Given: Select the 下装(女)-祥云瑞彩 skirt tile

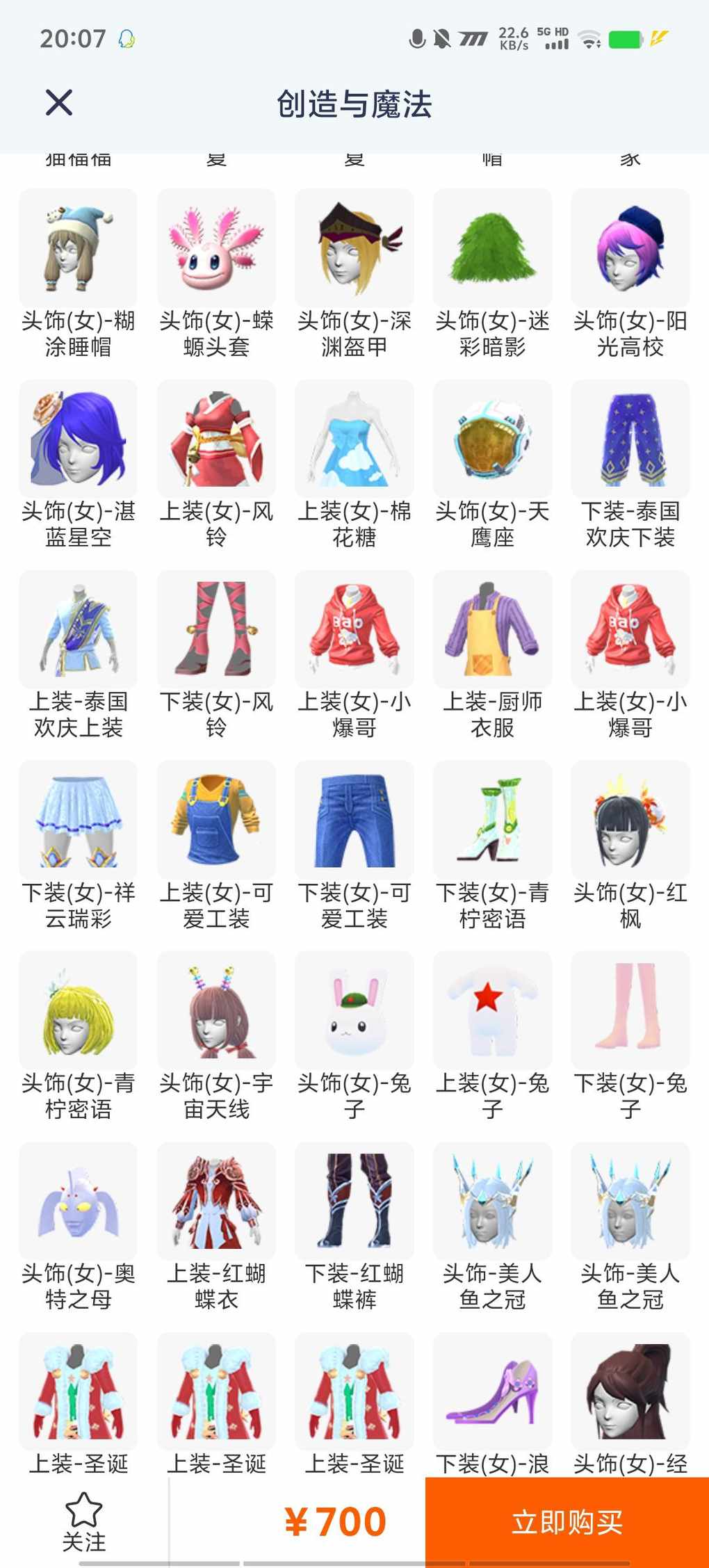Looking at the screenshot, I should tap(78, 846).
